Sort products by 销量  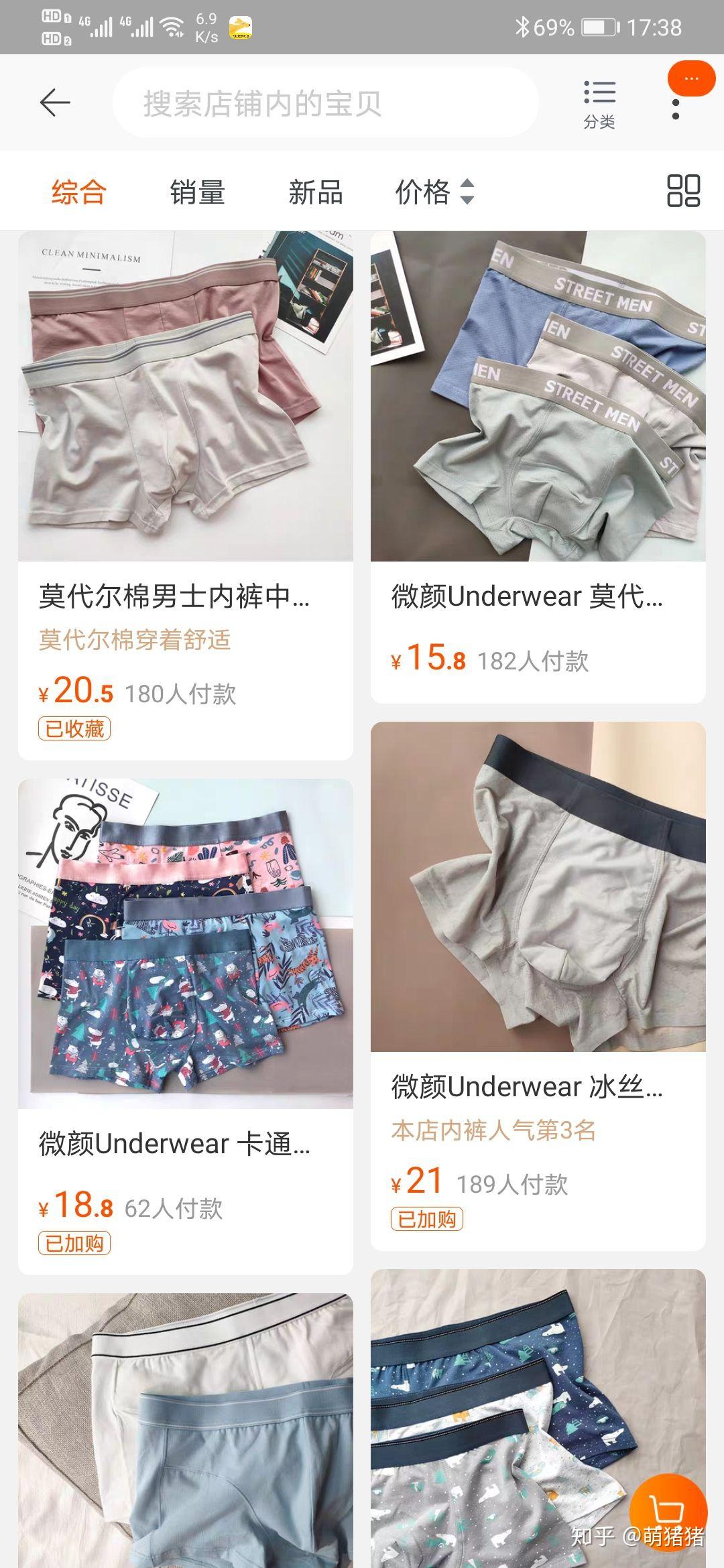pos(197,192)
